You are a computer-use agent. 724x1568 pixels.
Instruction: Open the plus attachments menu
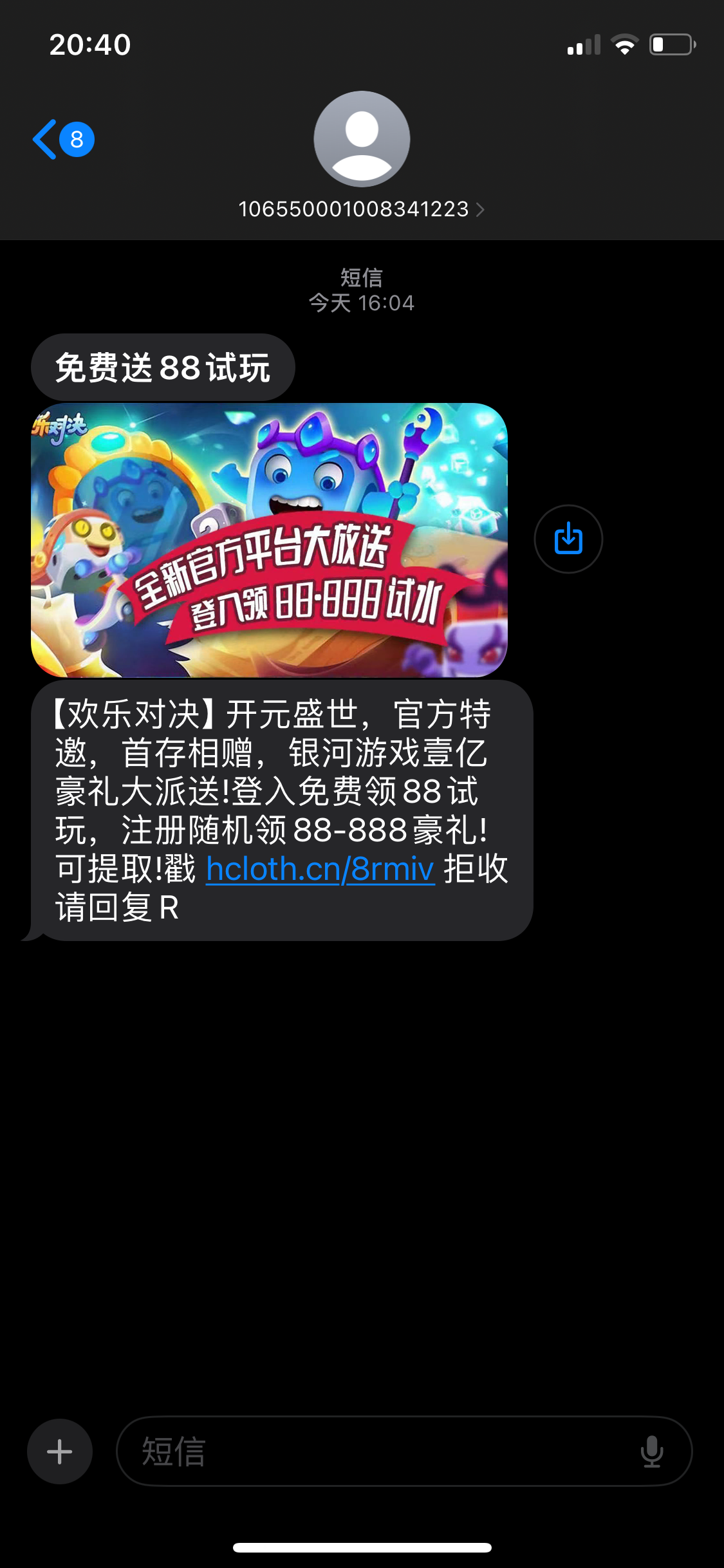60,1451
